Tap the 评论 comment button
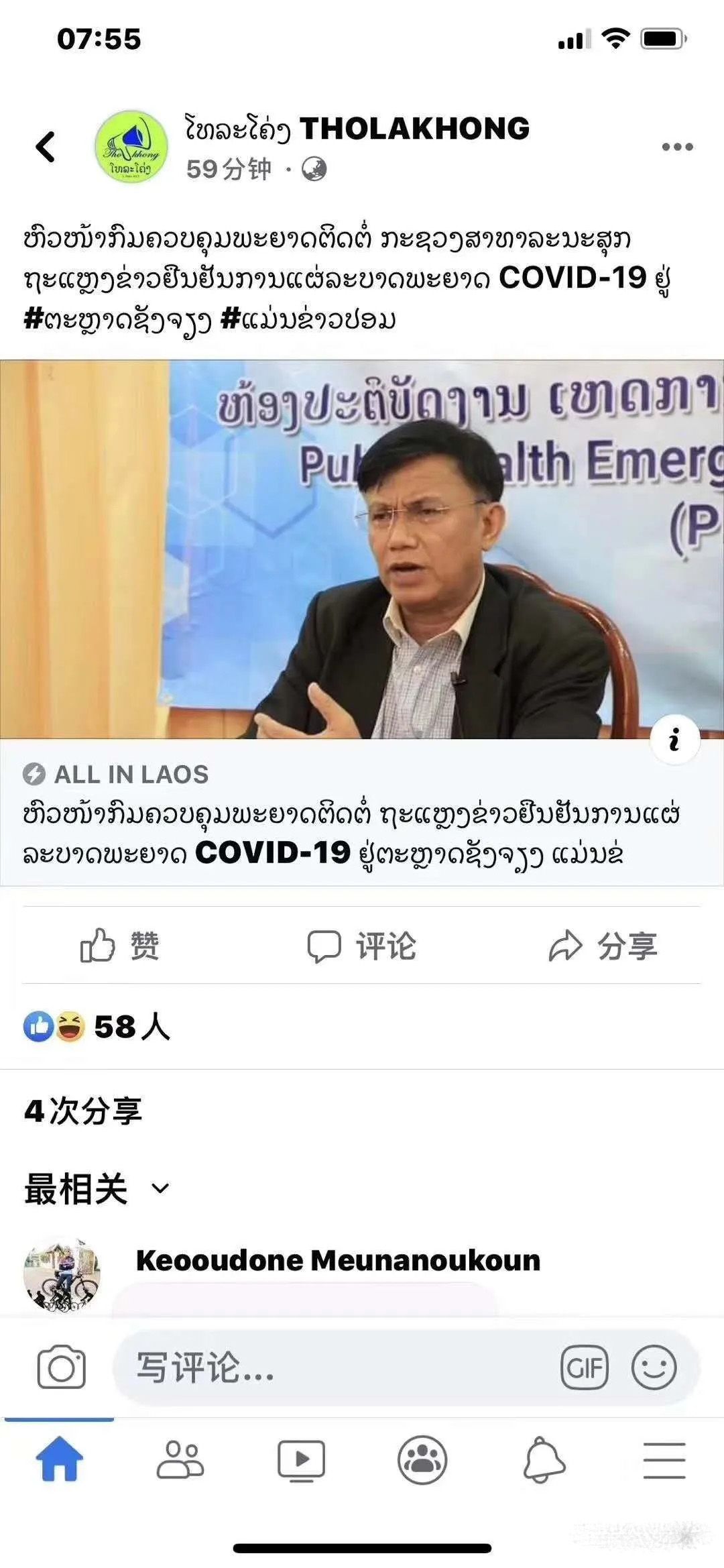 362,946
